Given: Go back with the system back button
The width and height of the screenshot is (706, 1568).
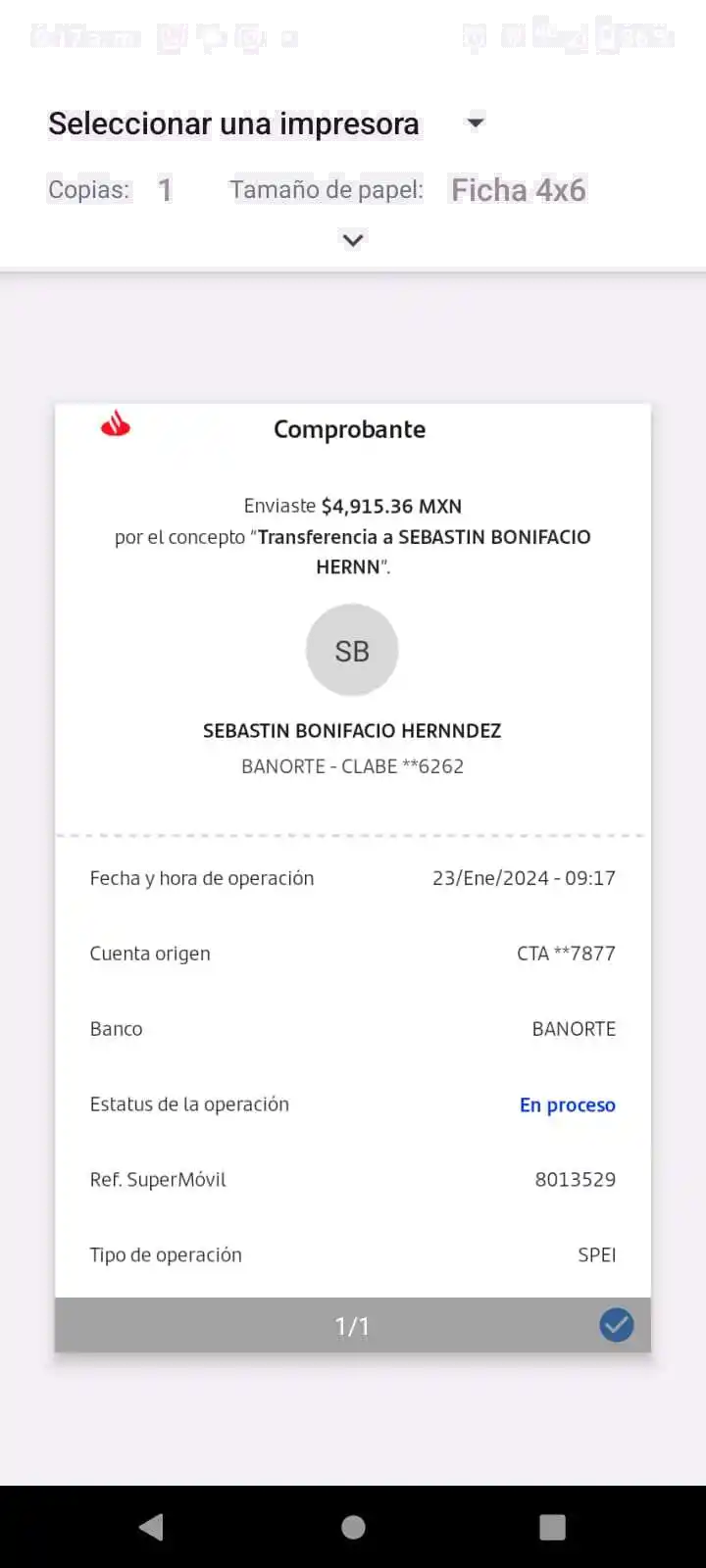Looking at the screenshot, I should click(x=151, y=1527).
